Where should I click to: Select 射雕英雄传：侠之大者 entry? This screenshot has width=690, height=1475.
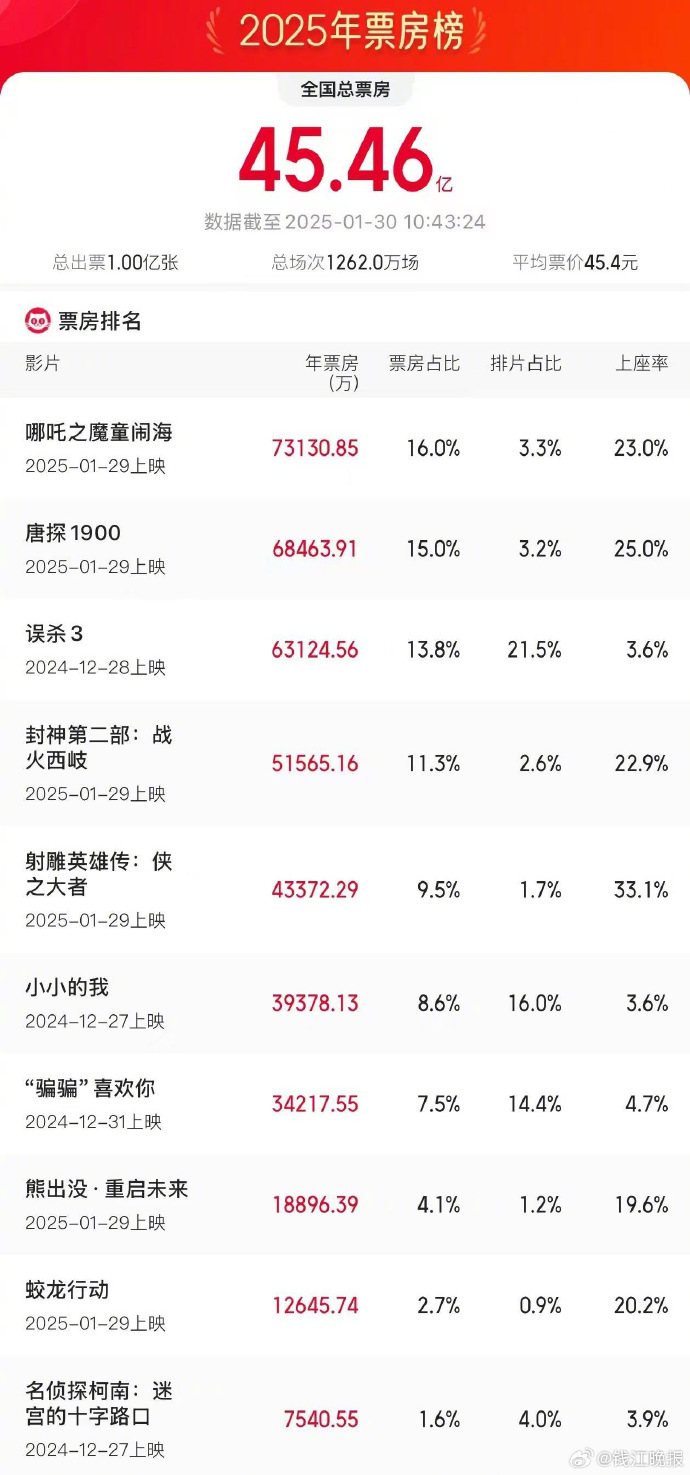point(345,890)
